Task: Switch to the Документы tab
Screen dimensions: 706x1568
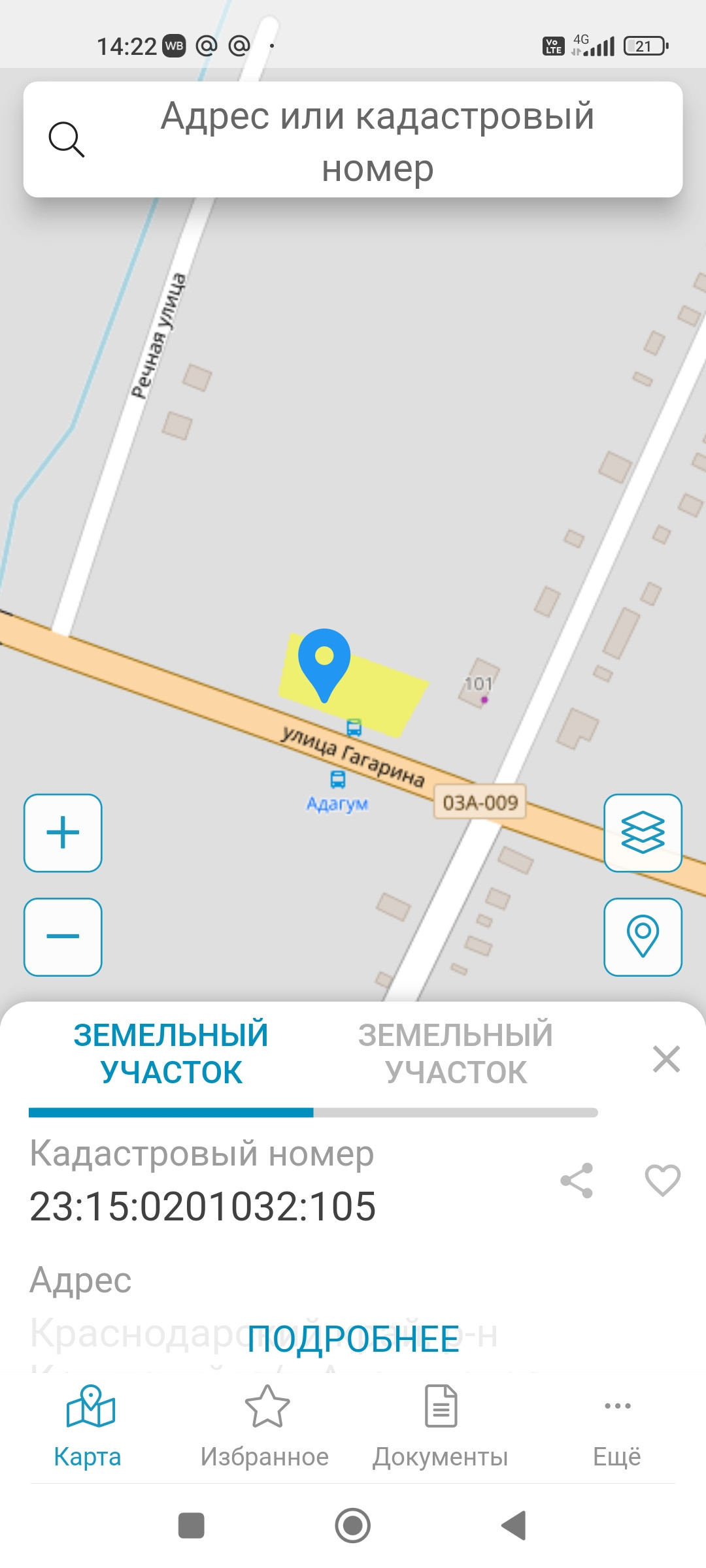Action: coord(441,1428)
